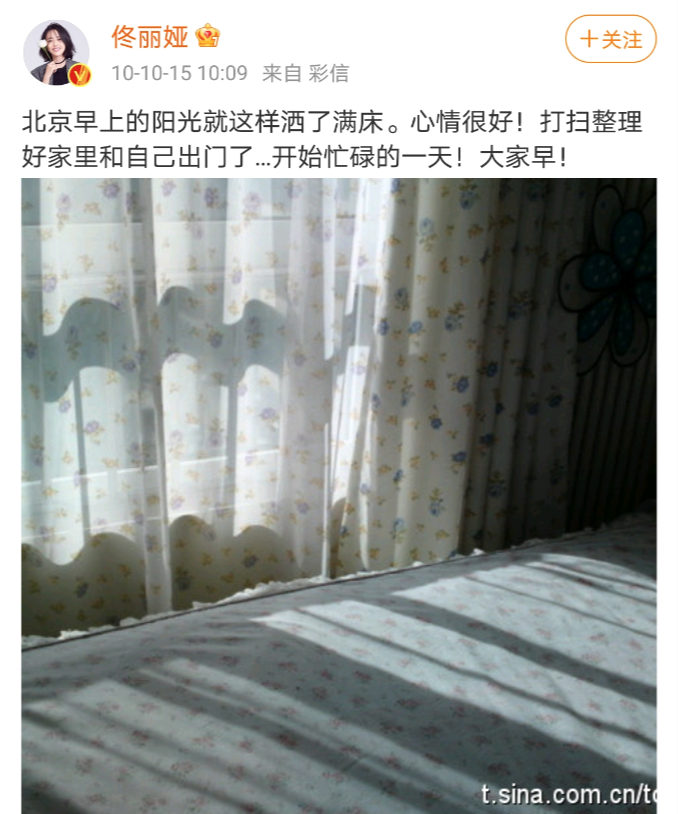Follow 佟丽娅 with the 关注 button

[x=611, y=40]
